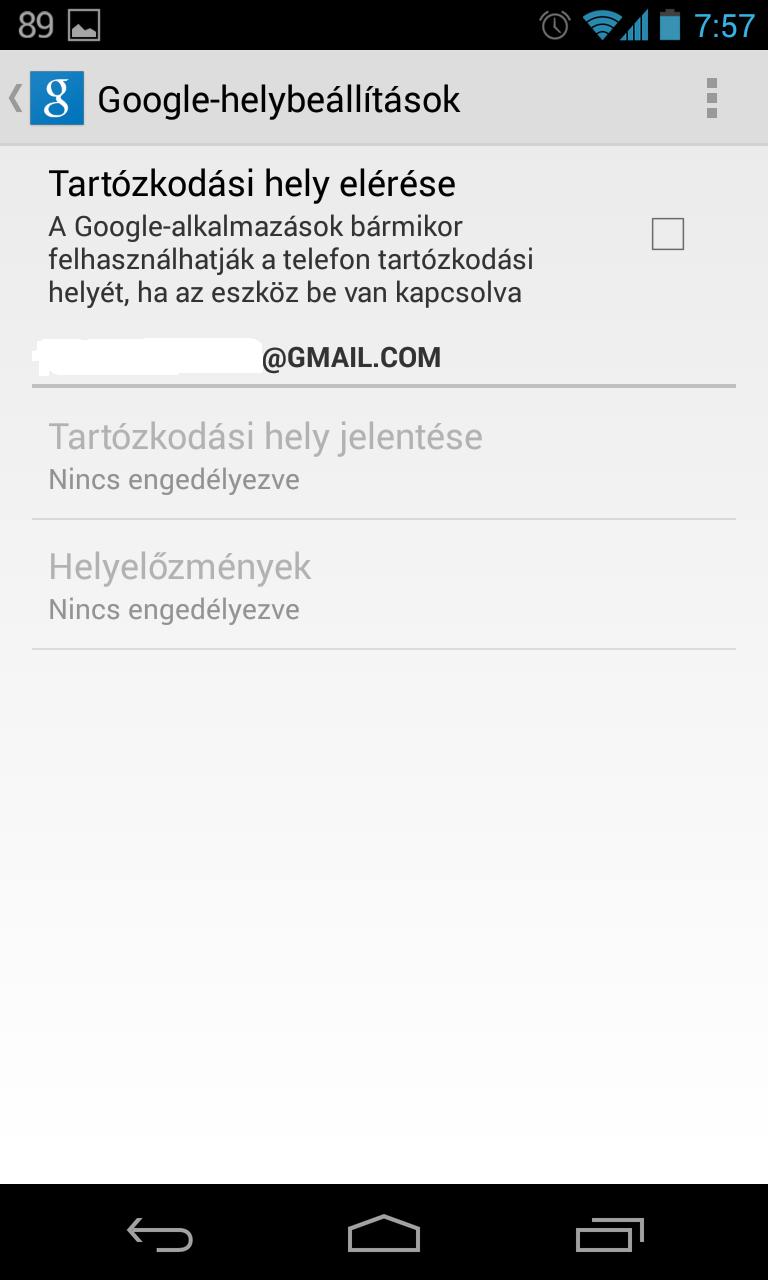Go to the home screen

384,1234
